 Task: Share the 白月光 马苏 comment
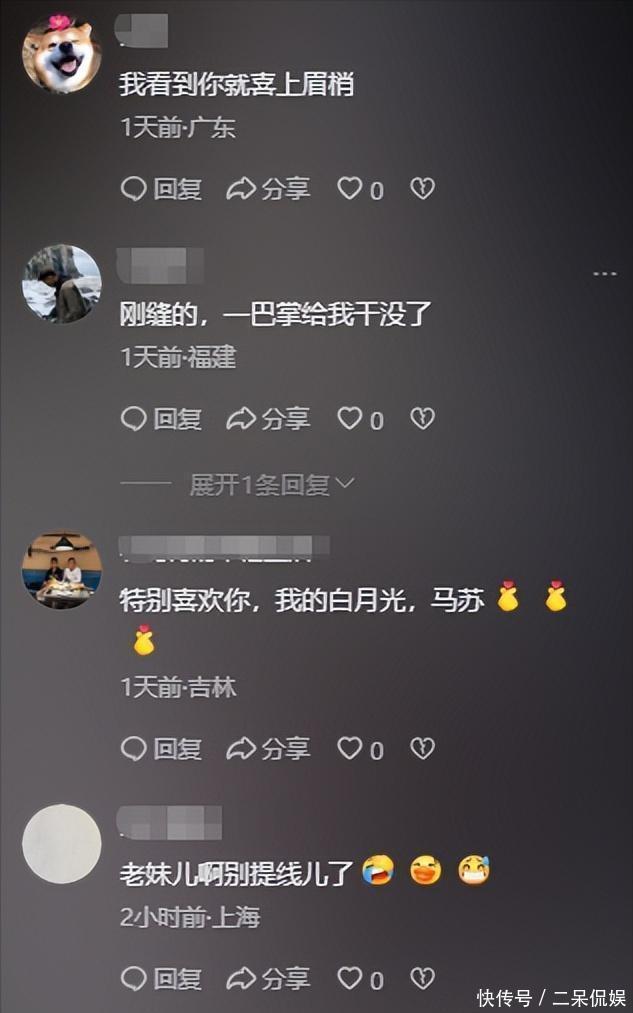tap(268, 749)
